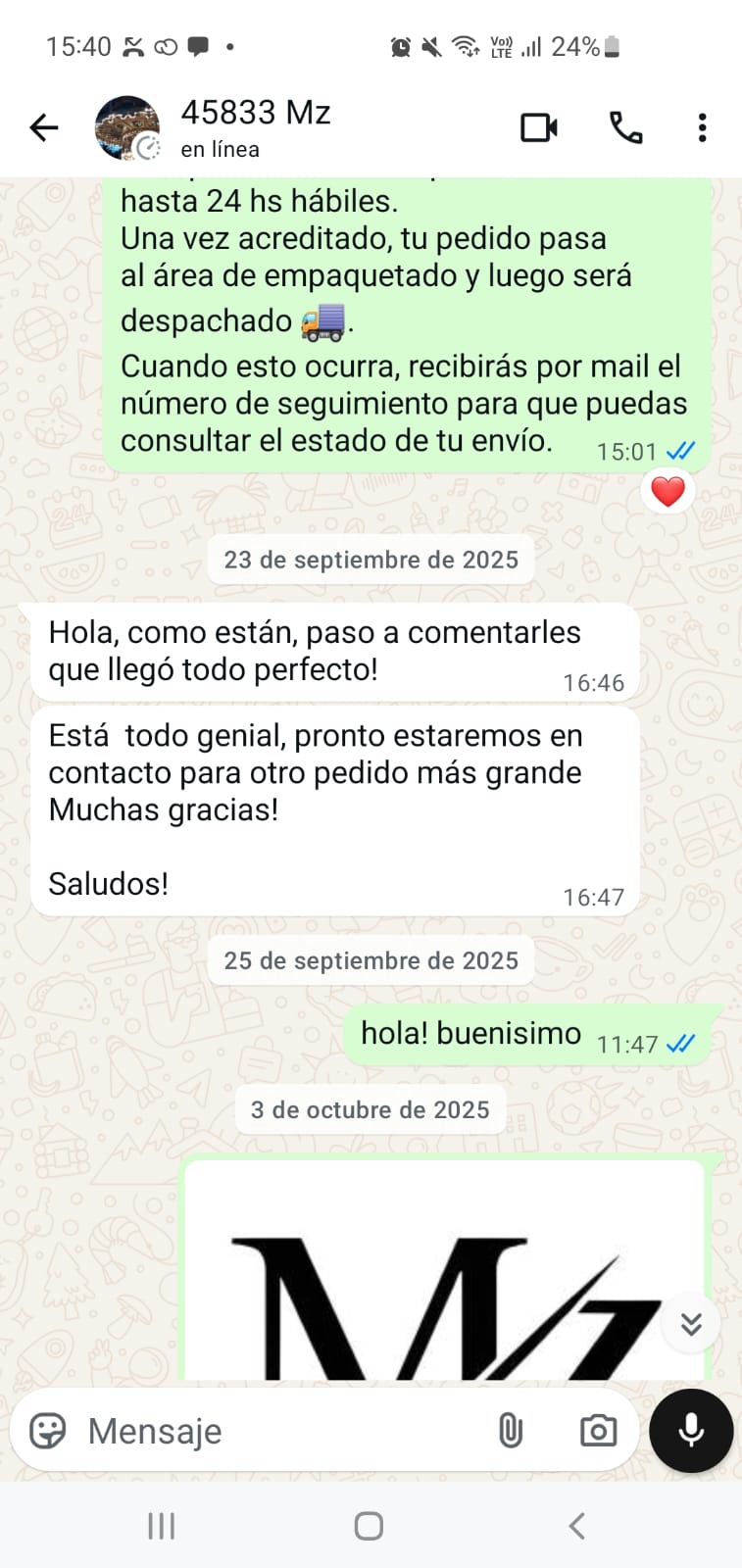This screenshot has width=742, height=1568.
Task: Tap the system home button
Action: (369, 1526)
